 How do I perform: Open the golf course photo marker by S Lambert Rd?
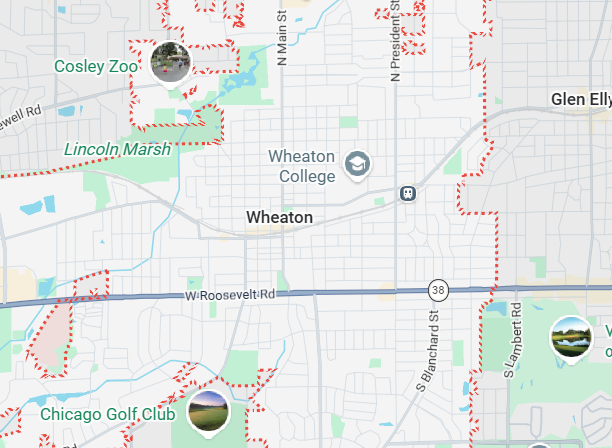(571, 336)
